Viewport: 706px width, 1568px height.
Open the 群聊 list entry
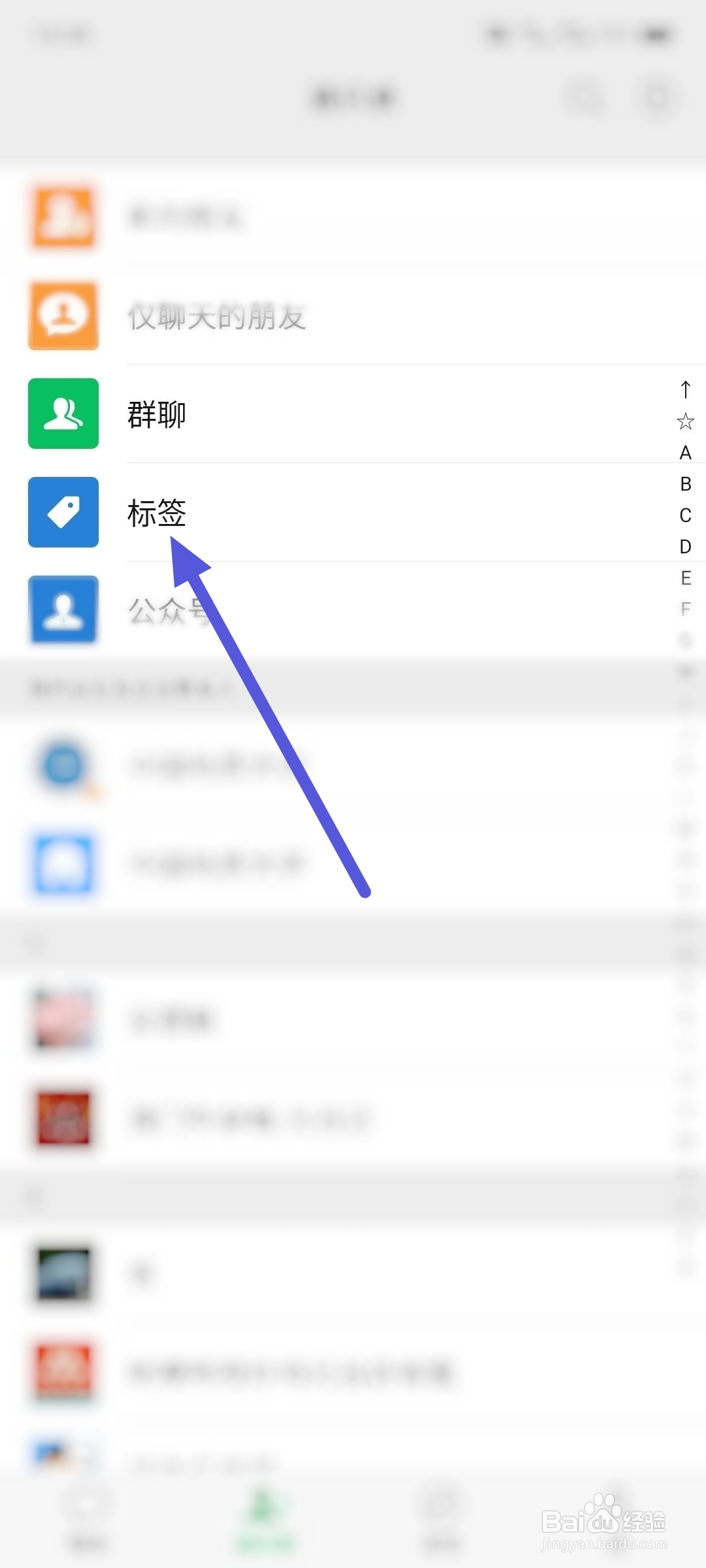point(157,414)
